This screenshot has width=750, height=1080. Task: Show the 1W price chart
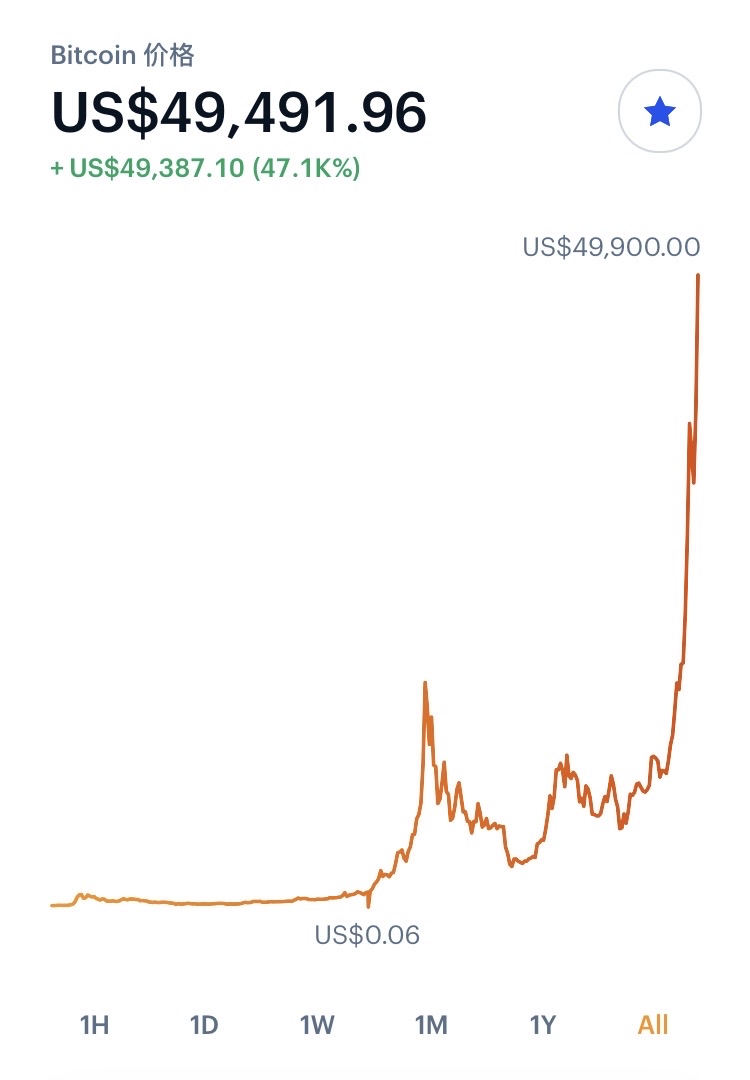click(316, 1024)
